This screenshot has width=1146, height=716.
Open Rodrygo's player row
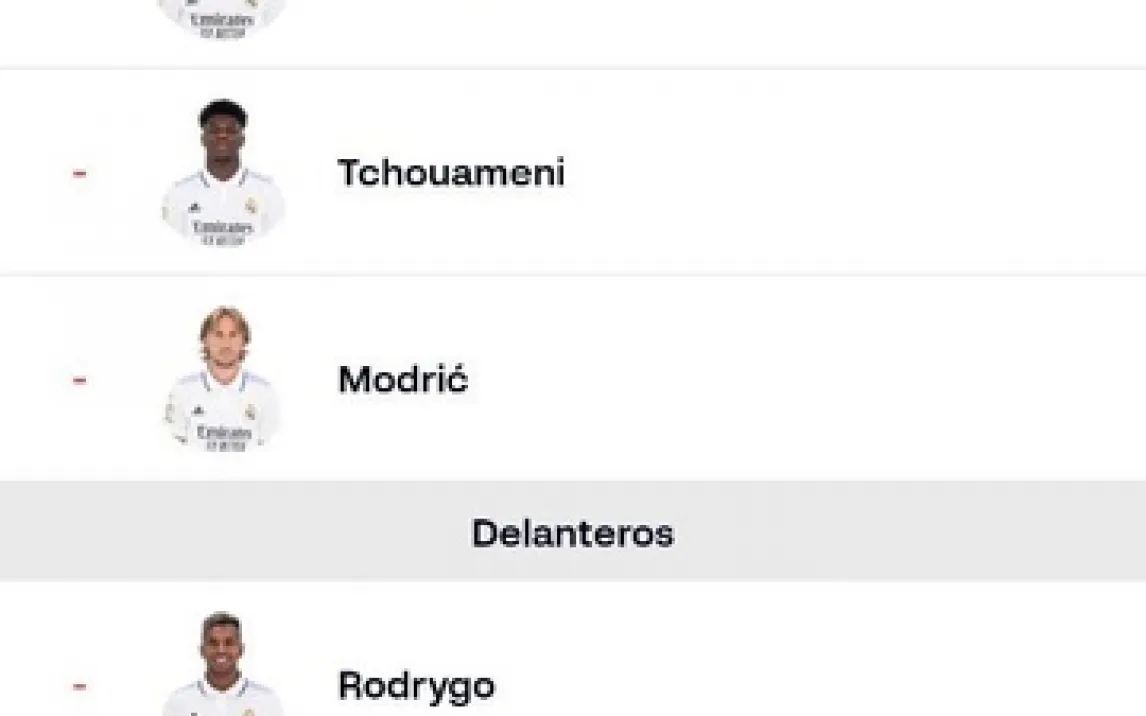click(416, 686)
